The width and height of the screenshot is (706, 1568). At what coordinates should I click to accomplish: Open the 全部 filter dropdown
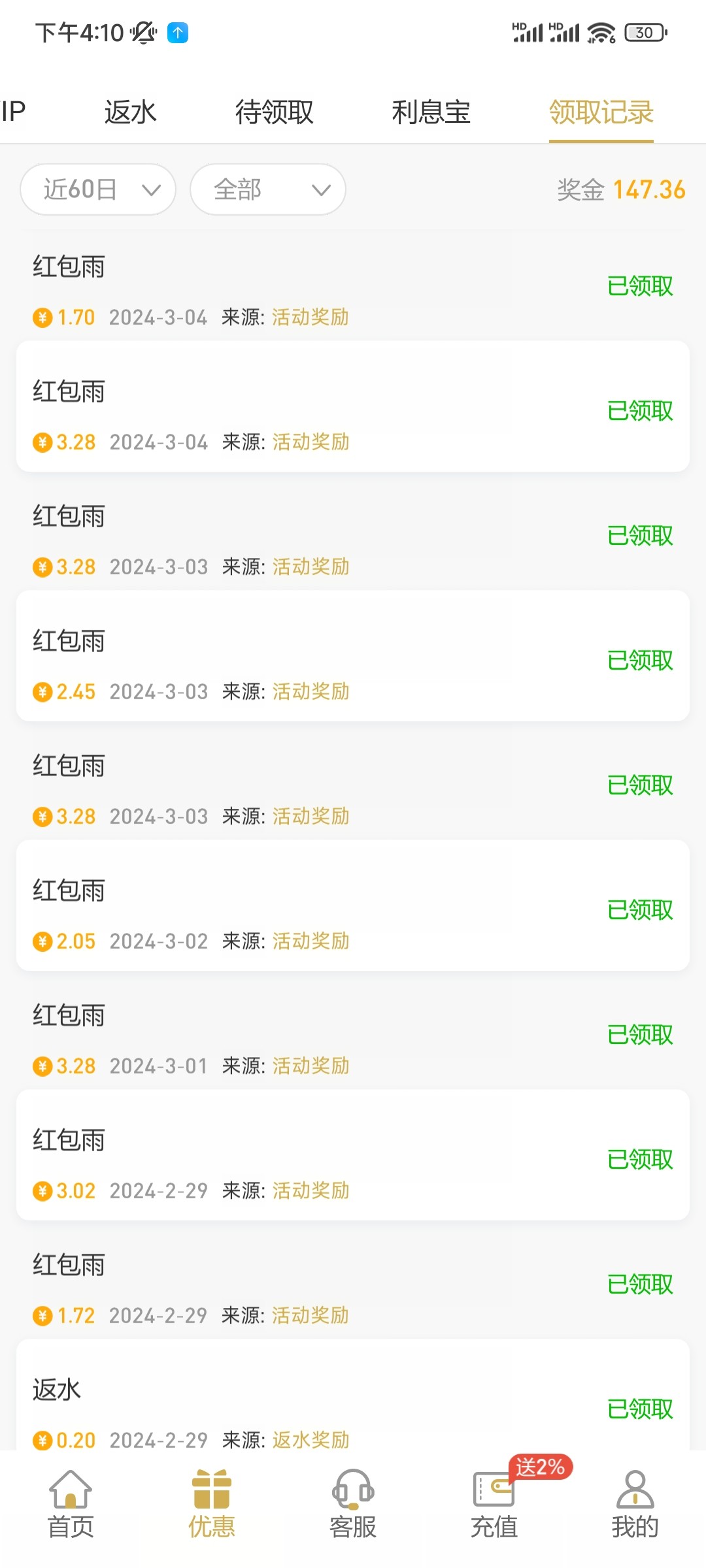point(267,189)
